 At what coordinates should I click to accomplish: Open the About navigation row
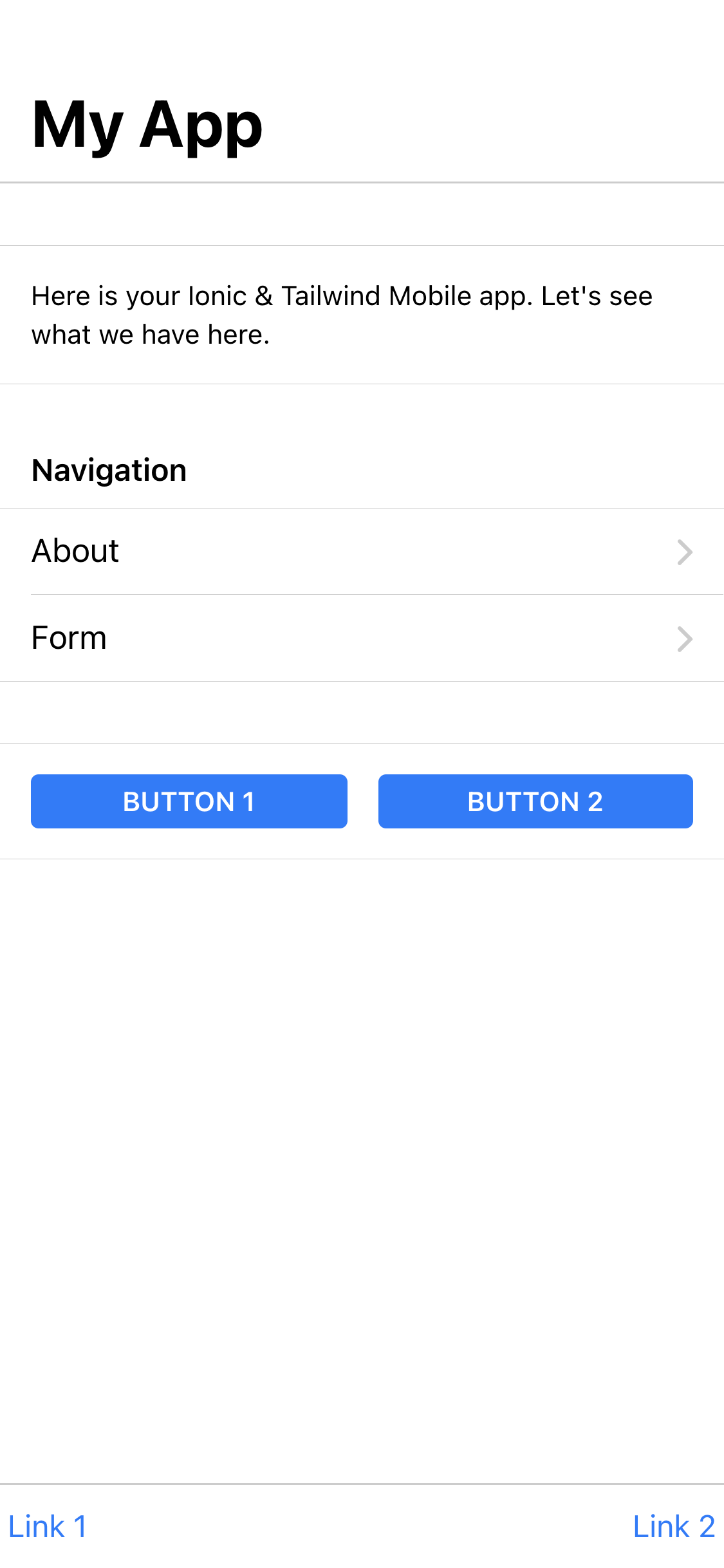click(x=362, y=552)
